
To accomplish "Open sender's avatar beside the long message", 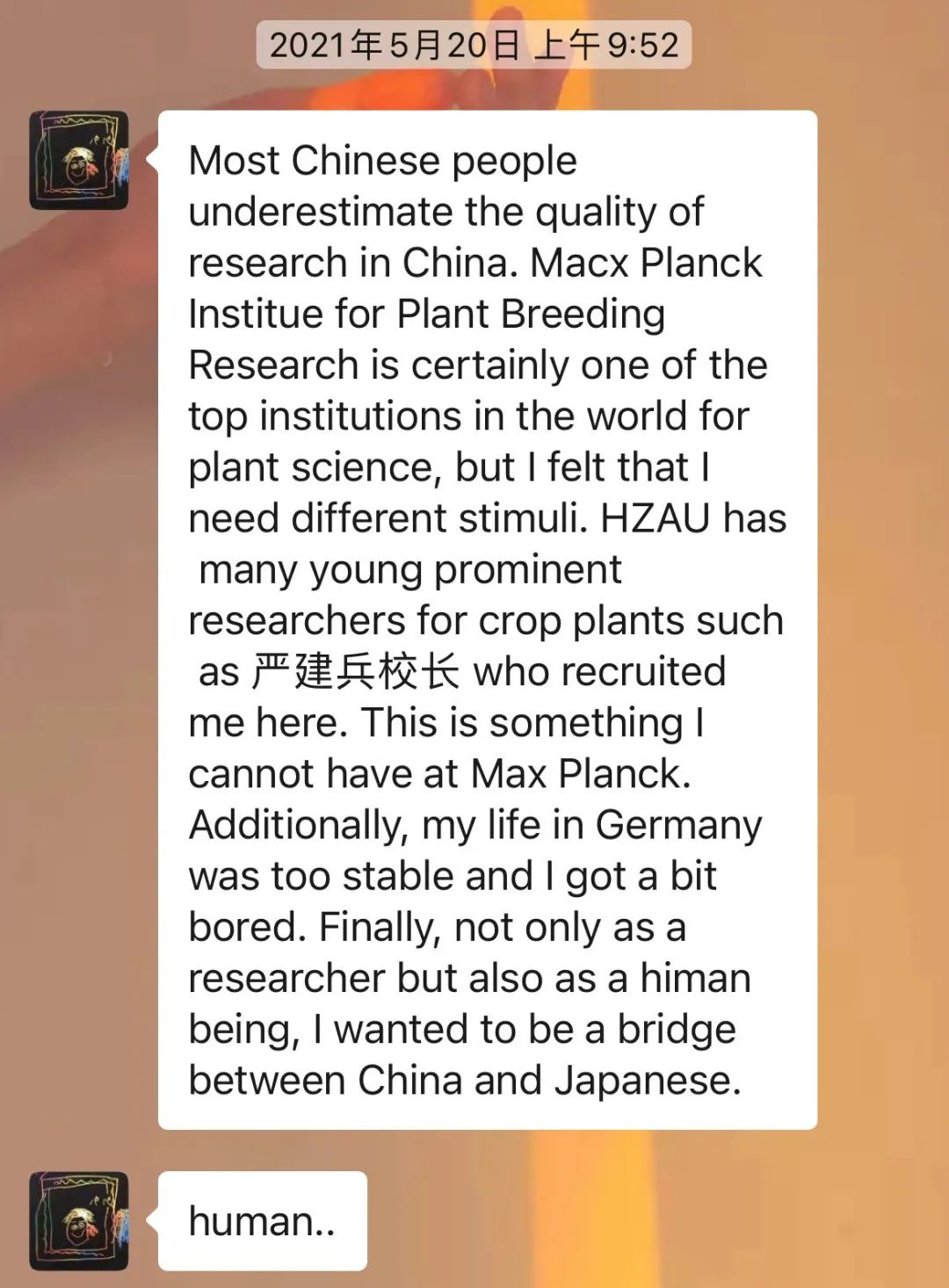I will click(79, 161).
